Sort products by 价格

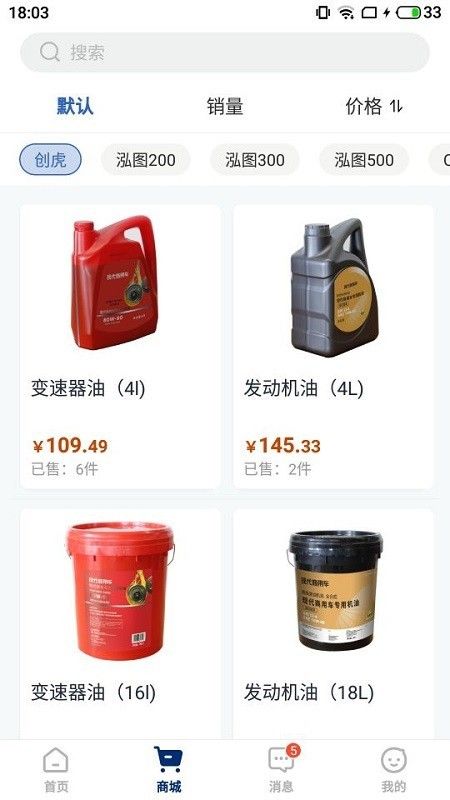pos(374,107)
